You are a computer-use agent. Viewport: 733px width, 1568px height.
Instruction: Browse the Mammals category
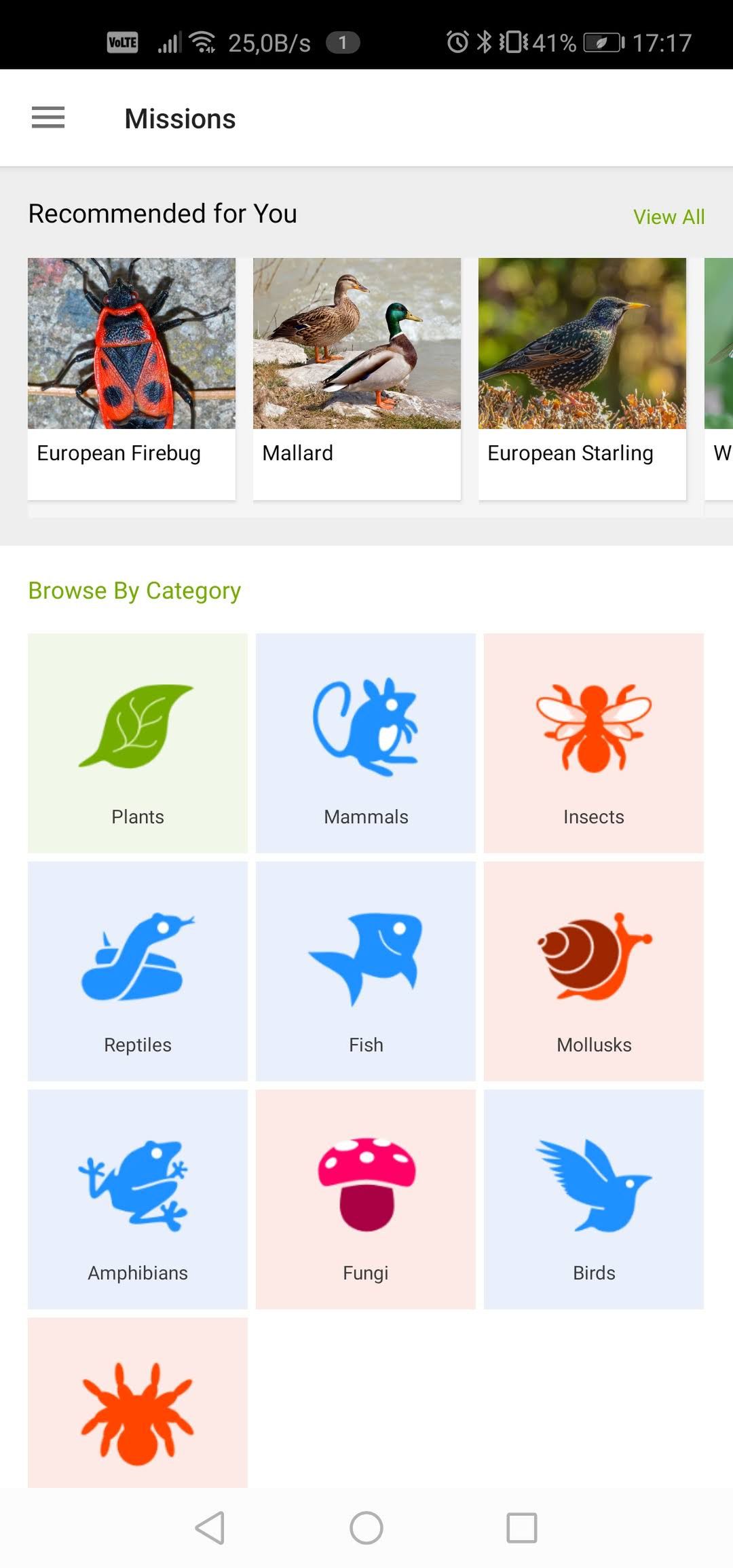coord(366,743)
